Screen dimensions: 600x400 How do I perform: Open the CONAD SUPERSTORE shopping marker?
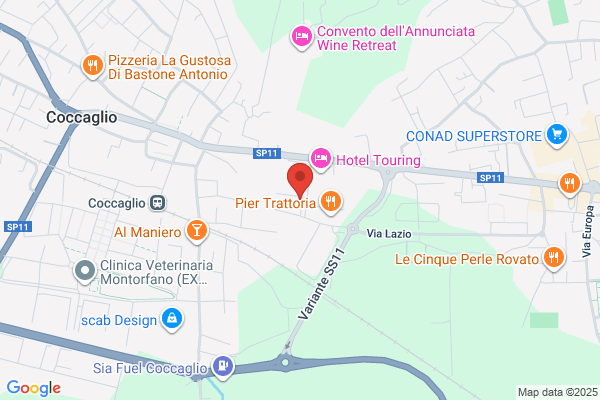pyautogui.click(x=557, y=135)
